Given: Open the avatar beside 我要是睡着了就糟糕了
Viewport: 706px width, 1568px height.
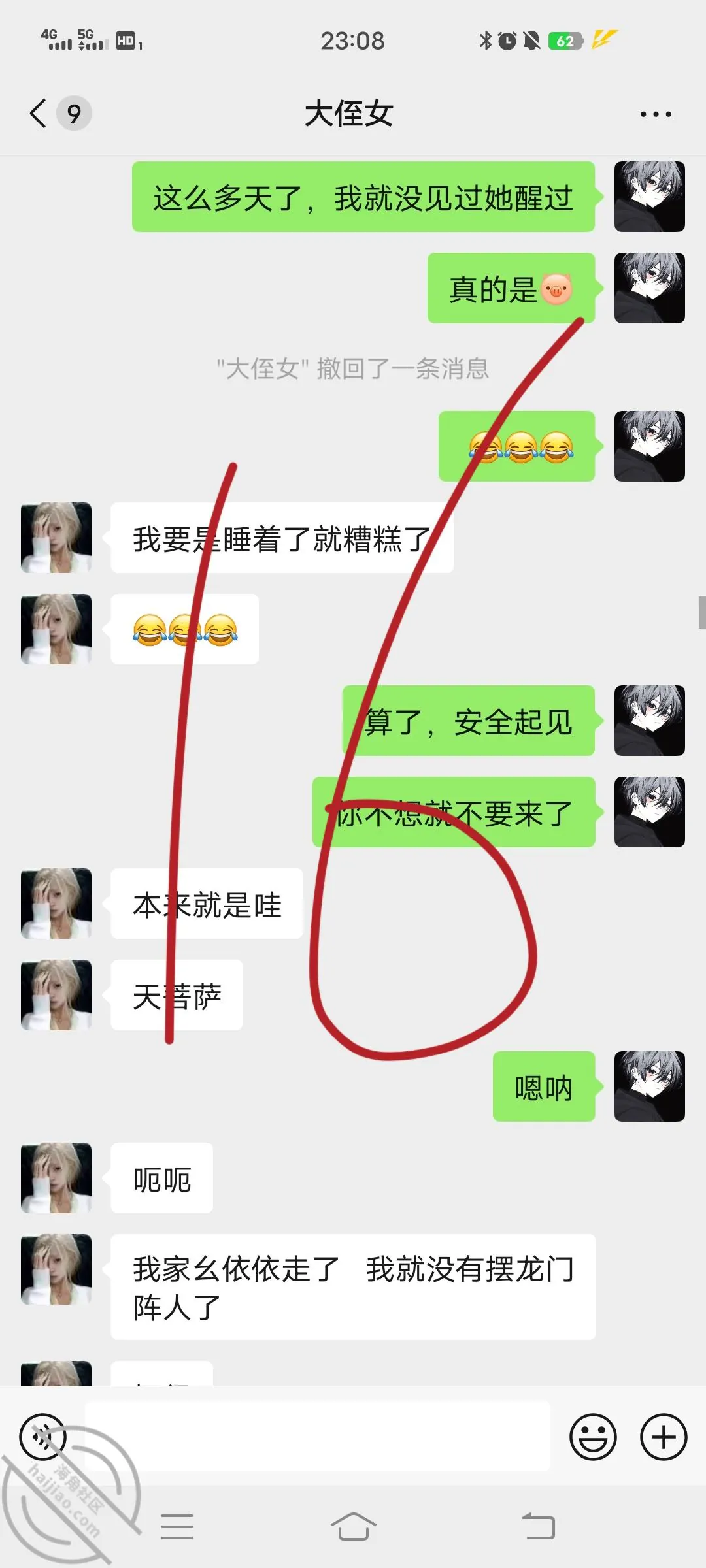Looking at the screenshot, I should point(56,538).
